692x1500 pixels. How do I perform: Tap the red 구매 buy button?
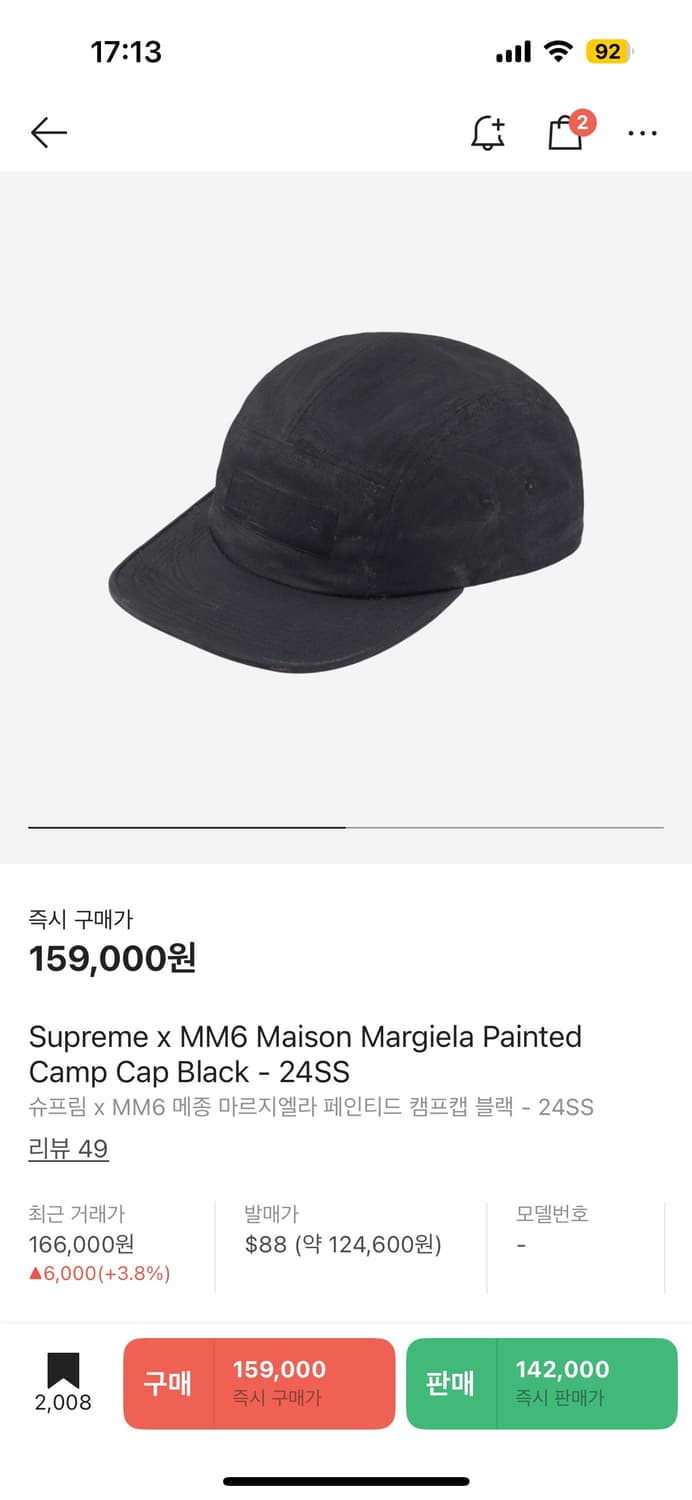click(x=259, y=1383)
